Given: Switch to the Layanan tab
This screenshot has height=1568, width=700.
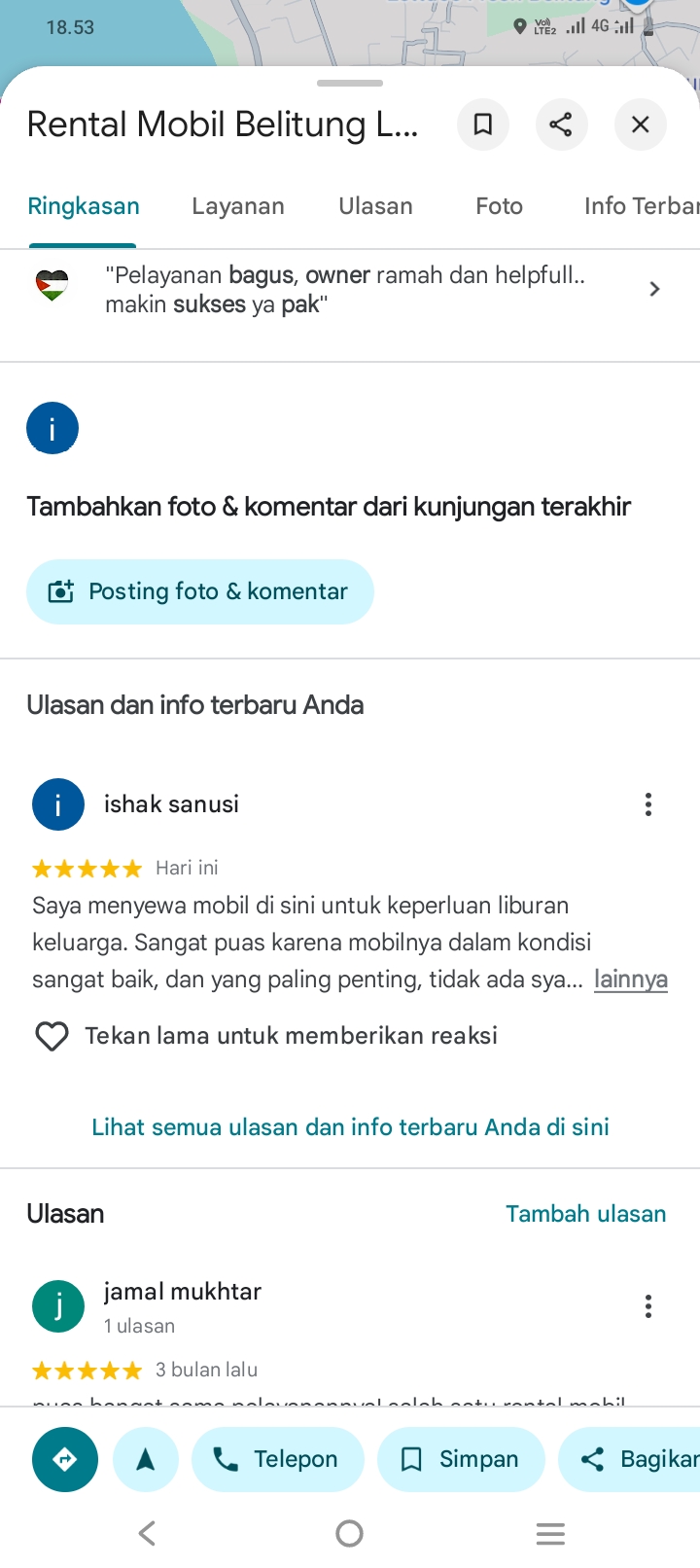Looking at the screenshot, I should (238, 206).
